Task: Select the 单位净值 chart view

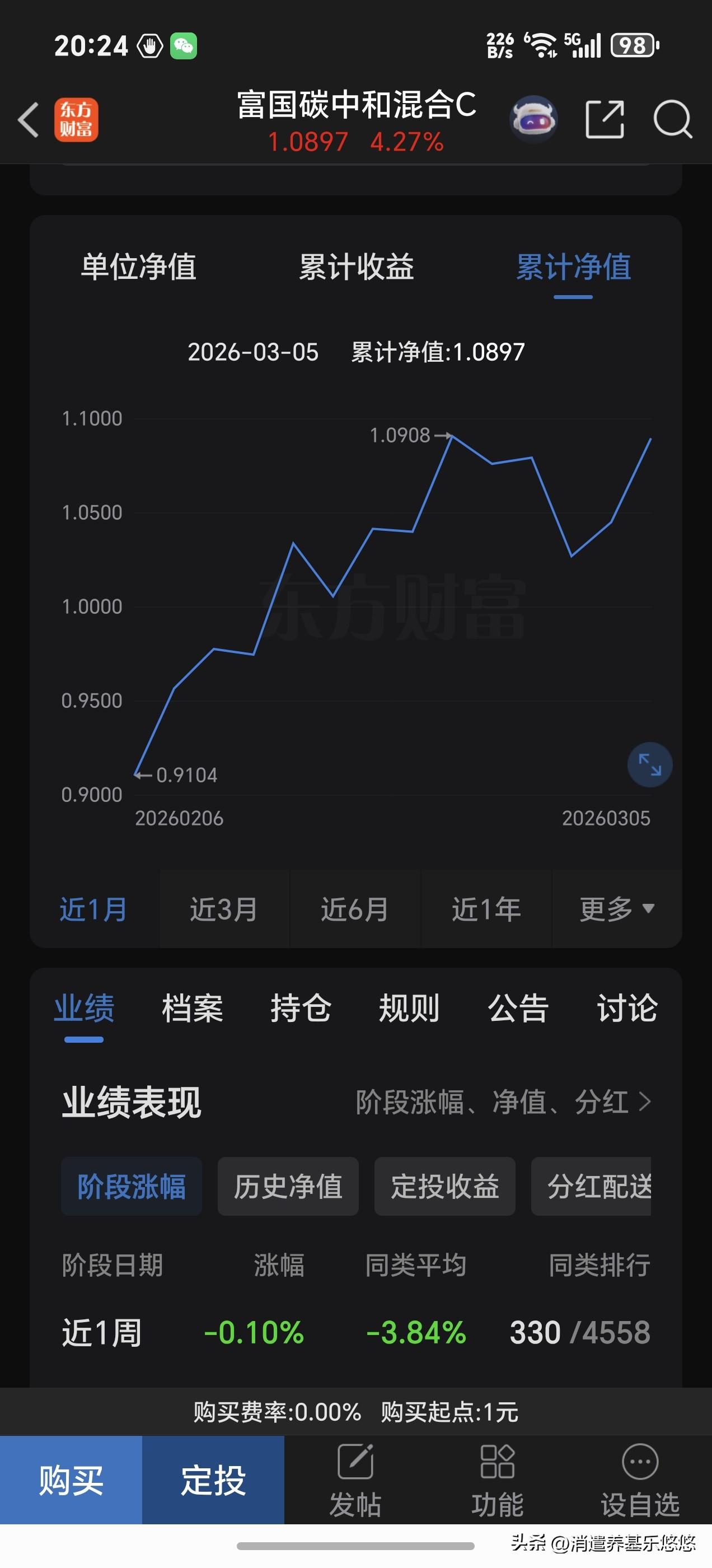Action: click(x=139, y=267)
